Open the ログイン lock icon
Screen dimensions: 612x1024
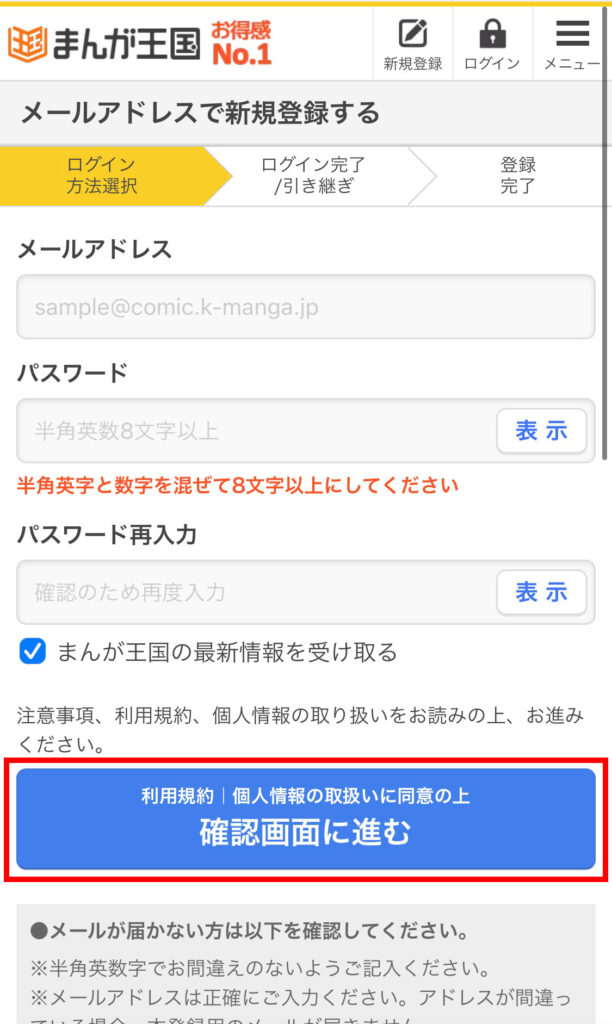coord(492,44)
